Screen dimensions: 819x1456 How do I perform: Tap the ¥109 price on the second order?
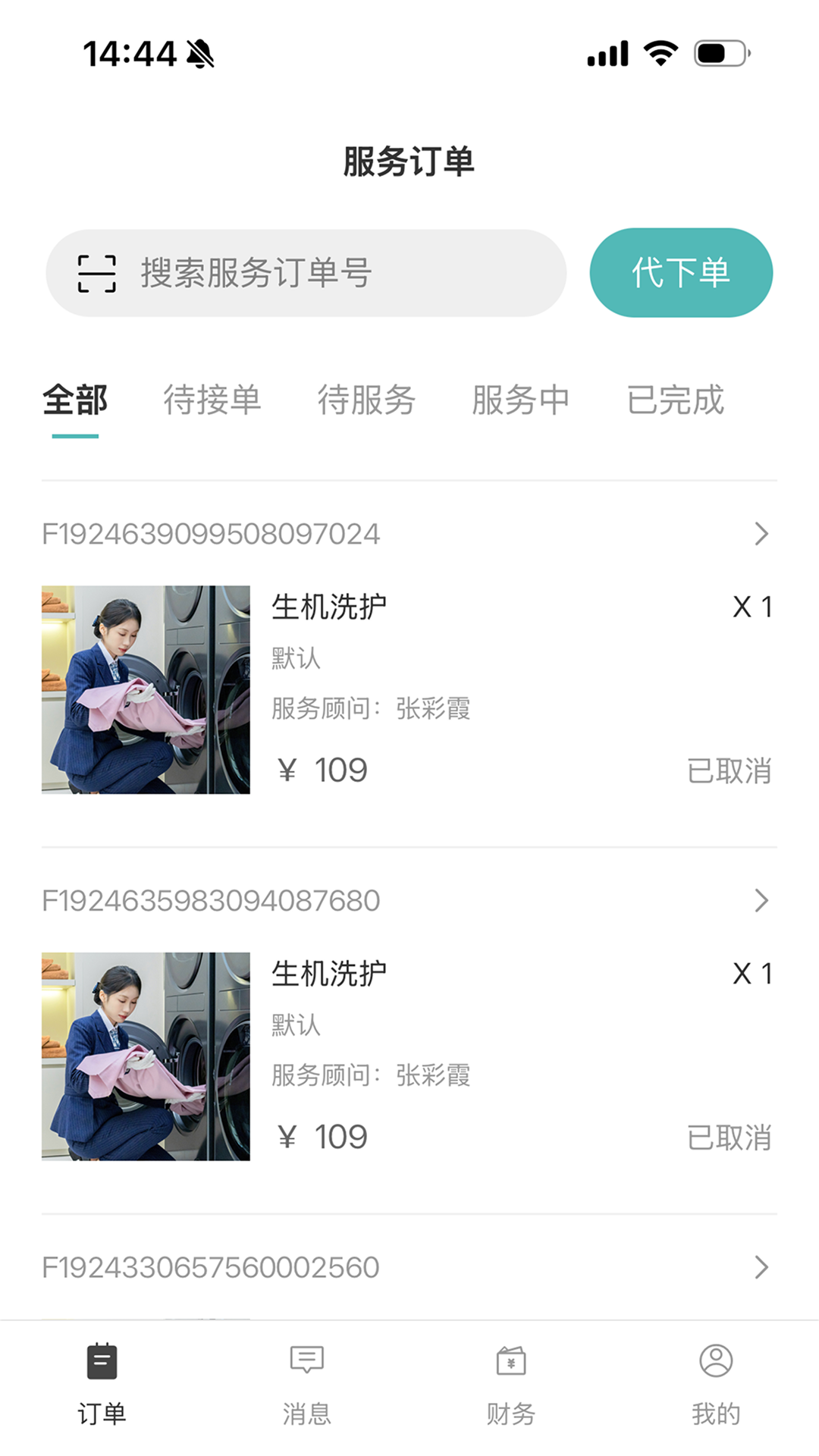322,1135
